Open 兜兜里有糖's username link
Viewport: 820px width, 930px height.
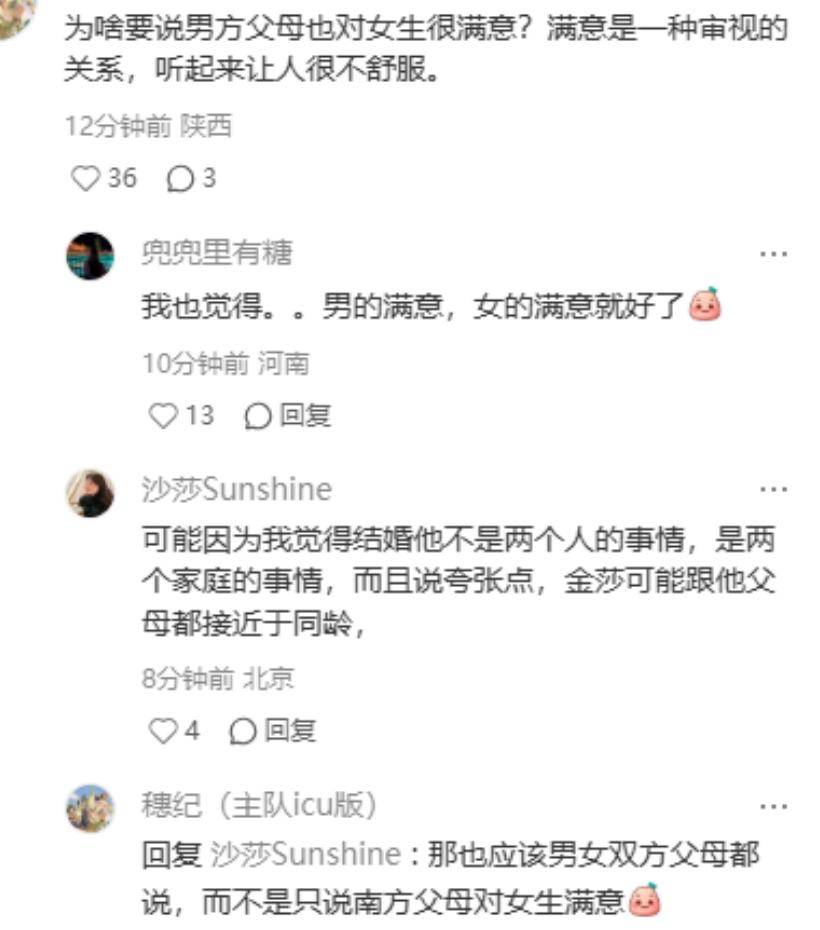217,253
